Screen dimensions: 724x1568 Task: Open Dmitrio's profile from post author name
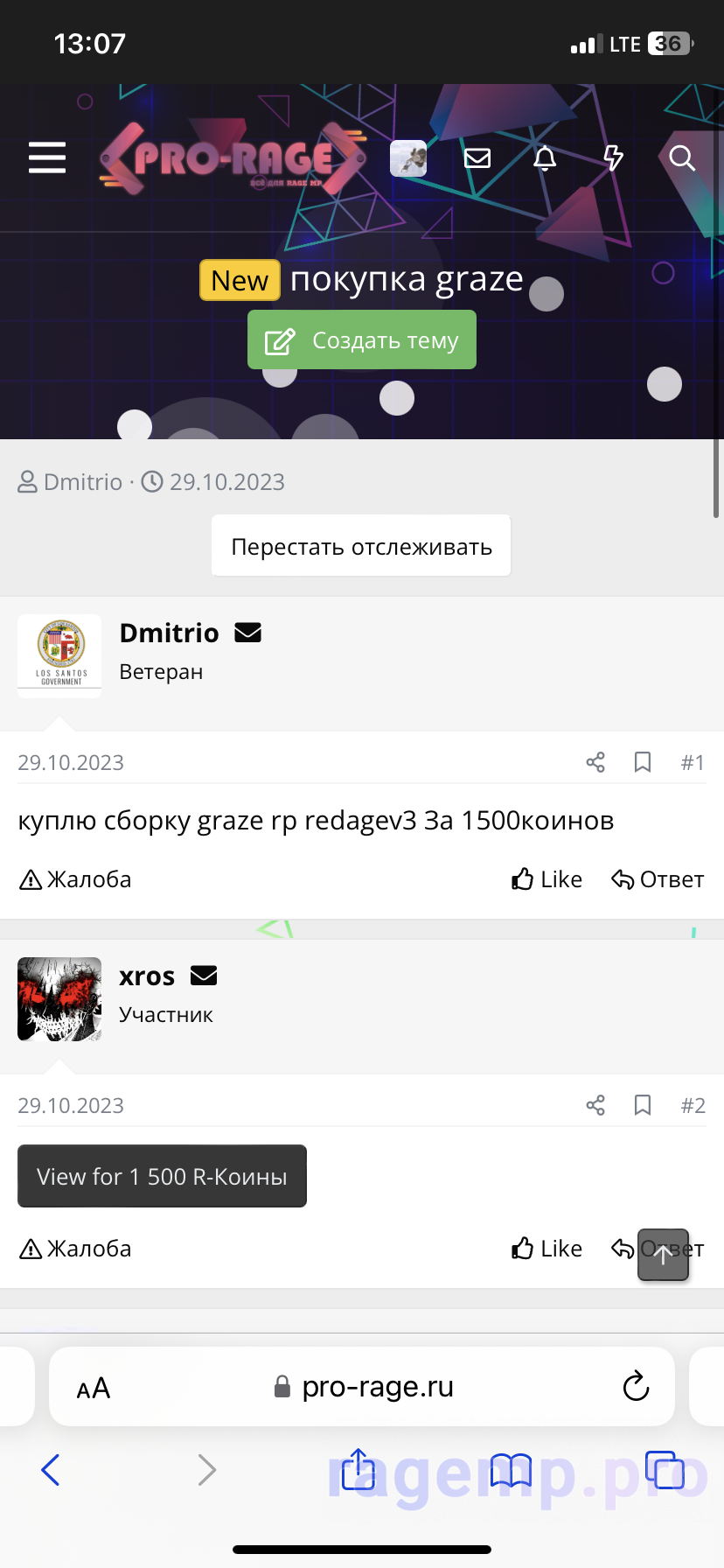(169, 633)
